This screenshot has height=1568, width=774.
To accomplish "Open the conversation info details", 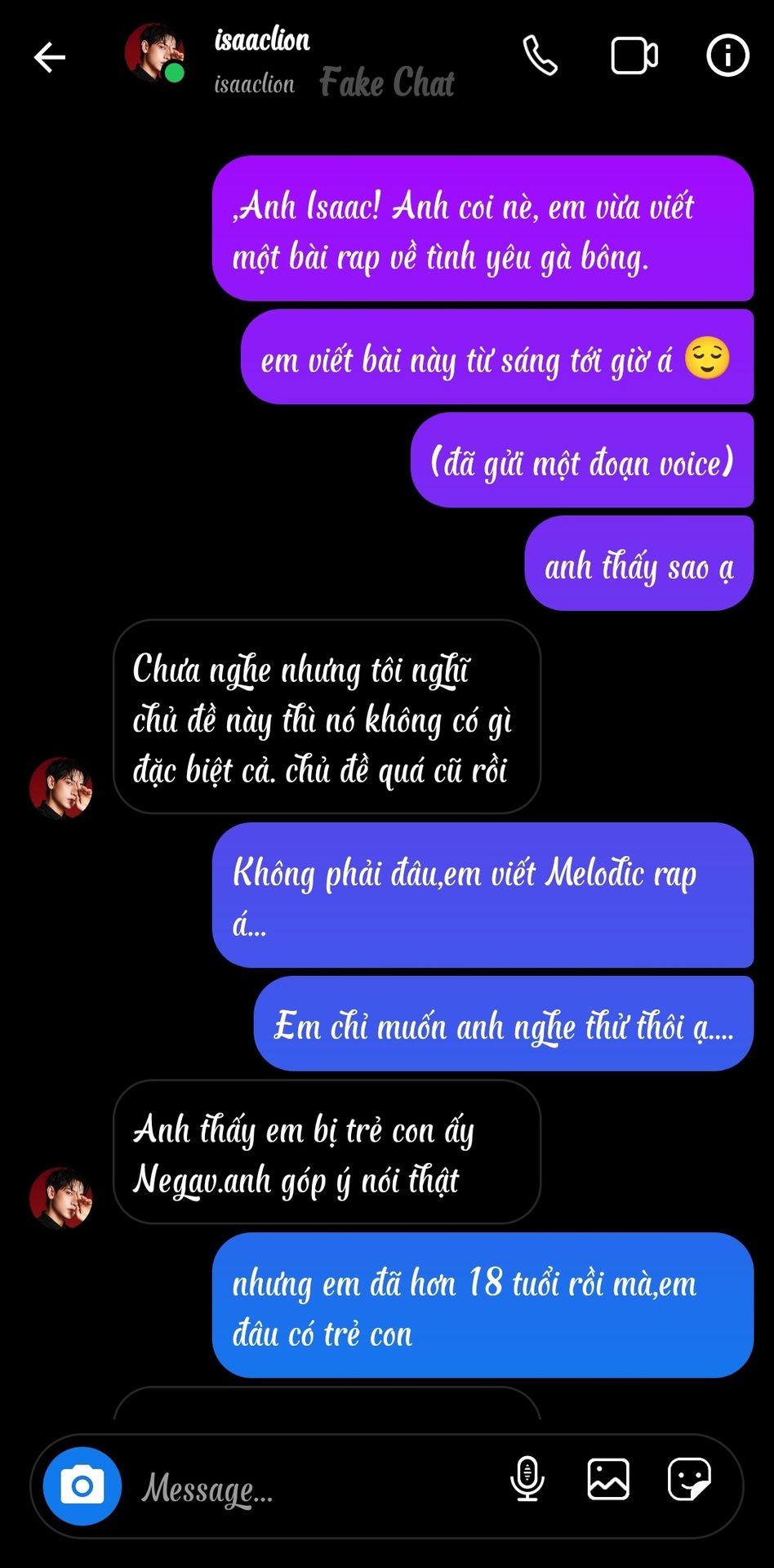I will (727, 56).
